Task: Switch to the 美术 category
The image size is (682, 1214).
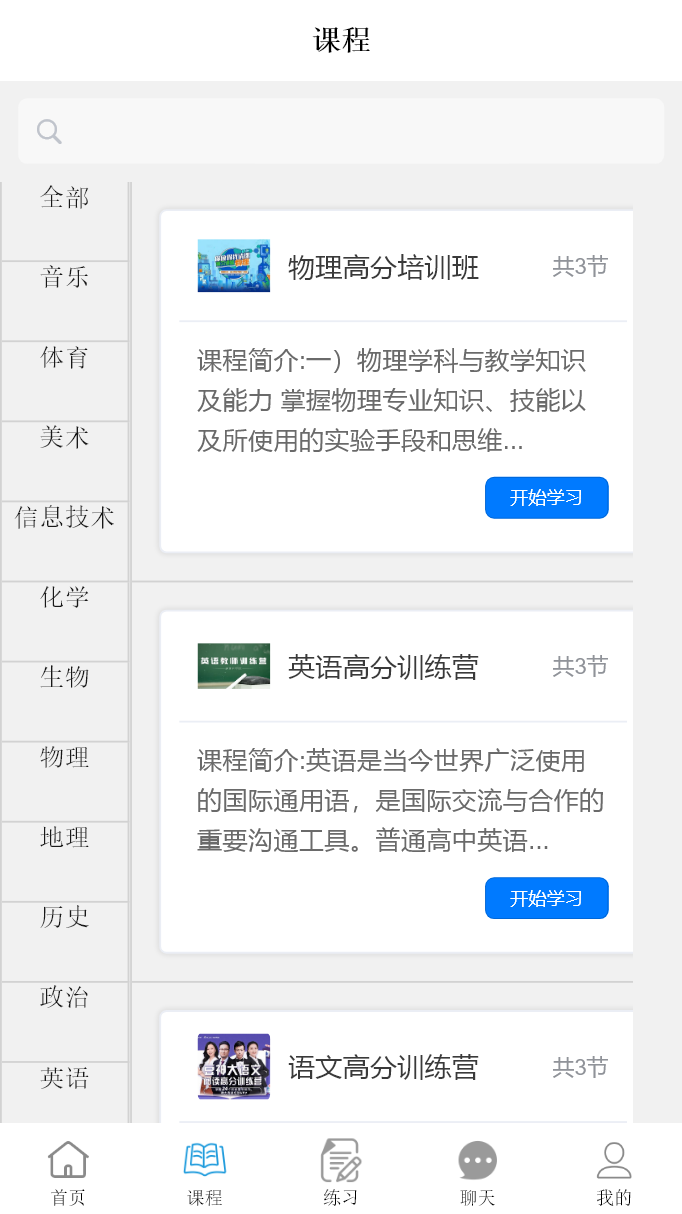Action: pos(65,438)
